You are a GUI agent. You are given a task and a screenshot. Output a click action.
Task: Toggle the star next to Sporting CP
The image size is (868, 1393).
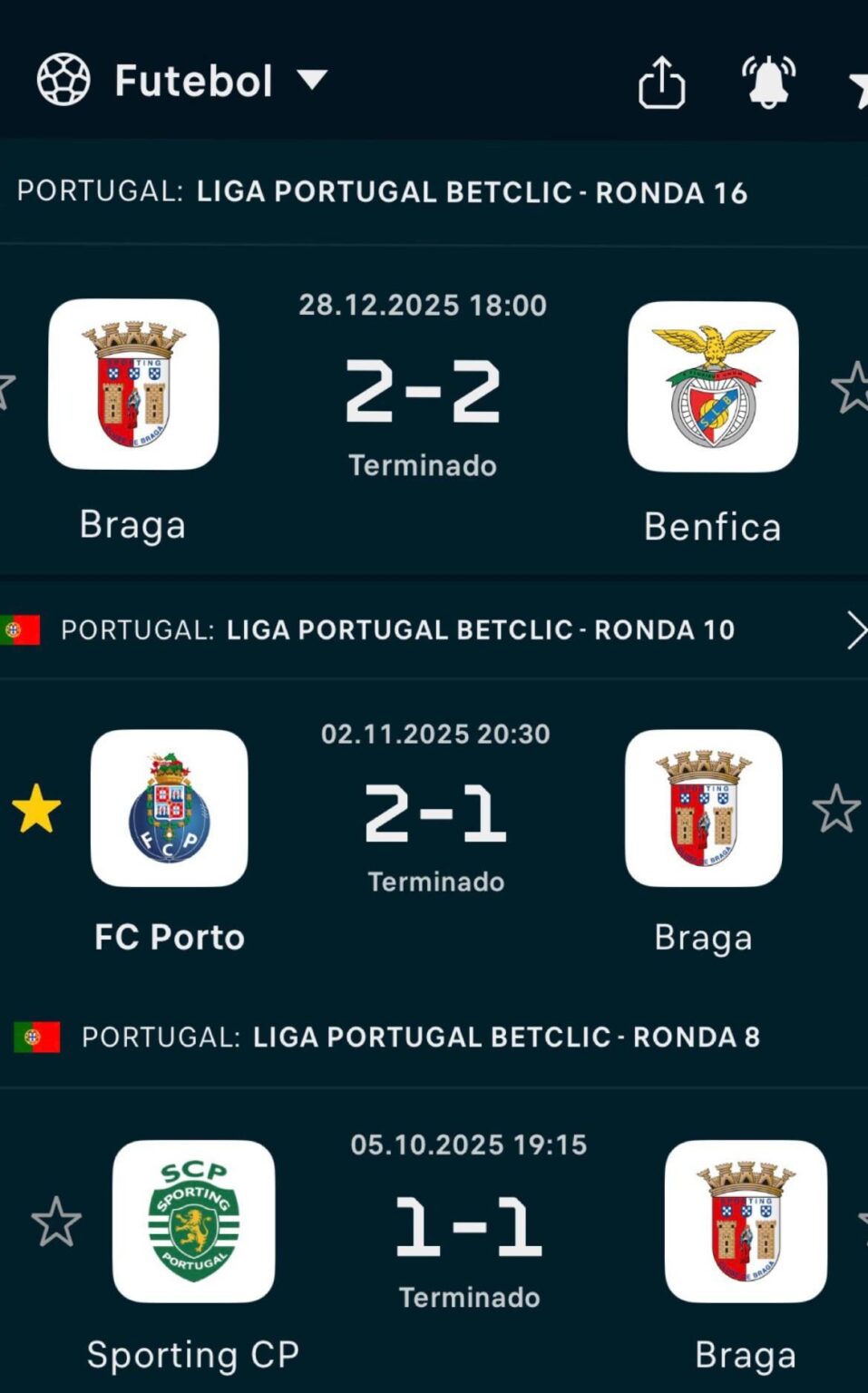pyautogui.click(x=54, y=1222)
